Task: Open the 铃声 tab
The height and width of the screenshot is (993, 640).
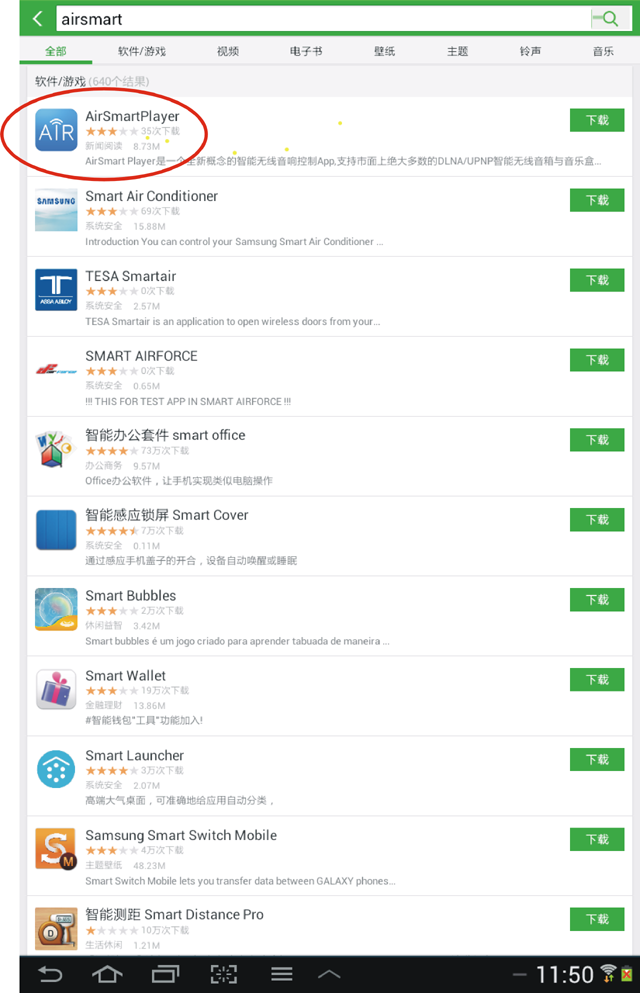Action: pyautogui.click(x=530, y=51)
